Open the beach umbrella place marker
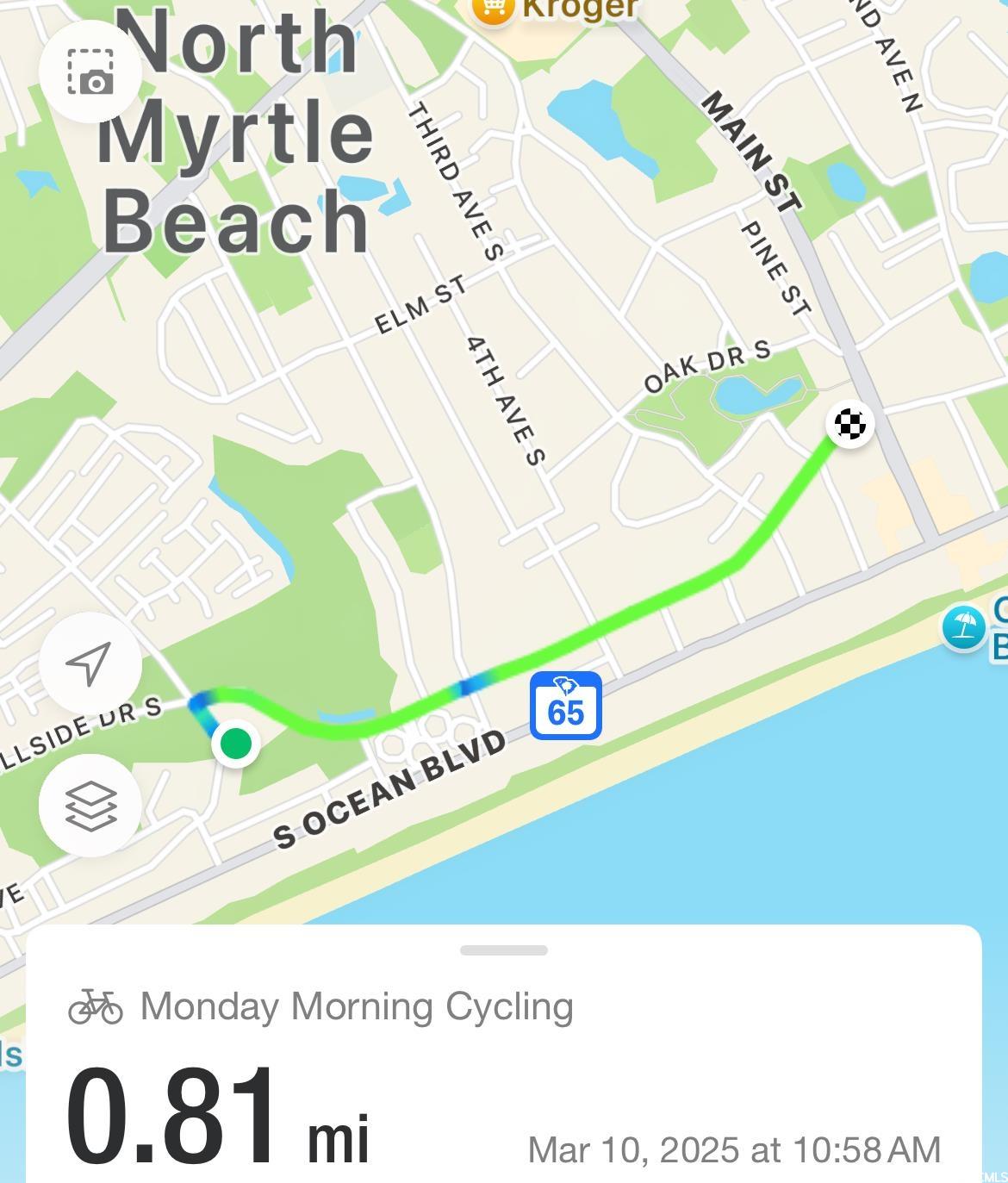Viewport: 1008px width, 1183px height. (x=962, y=627)
